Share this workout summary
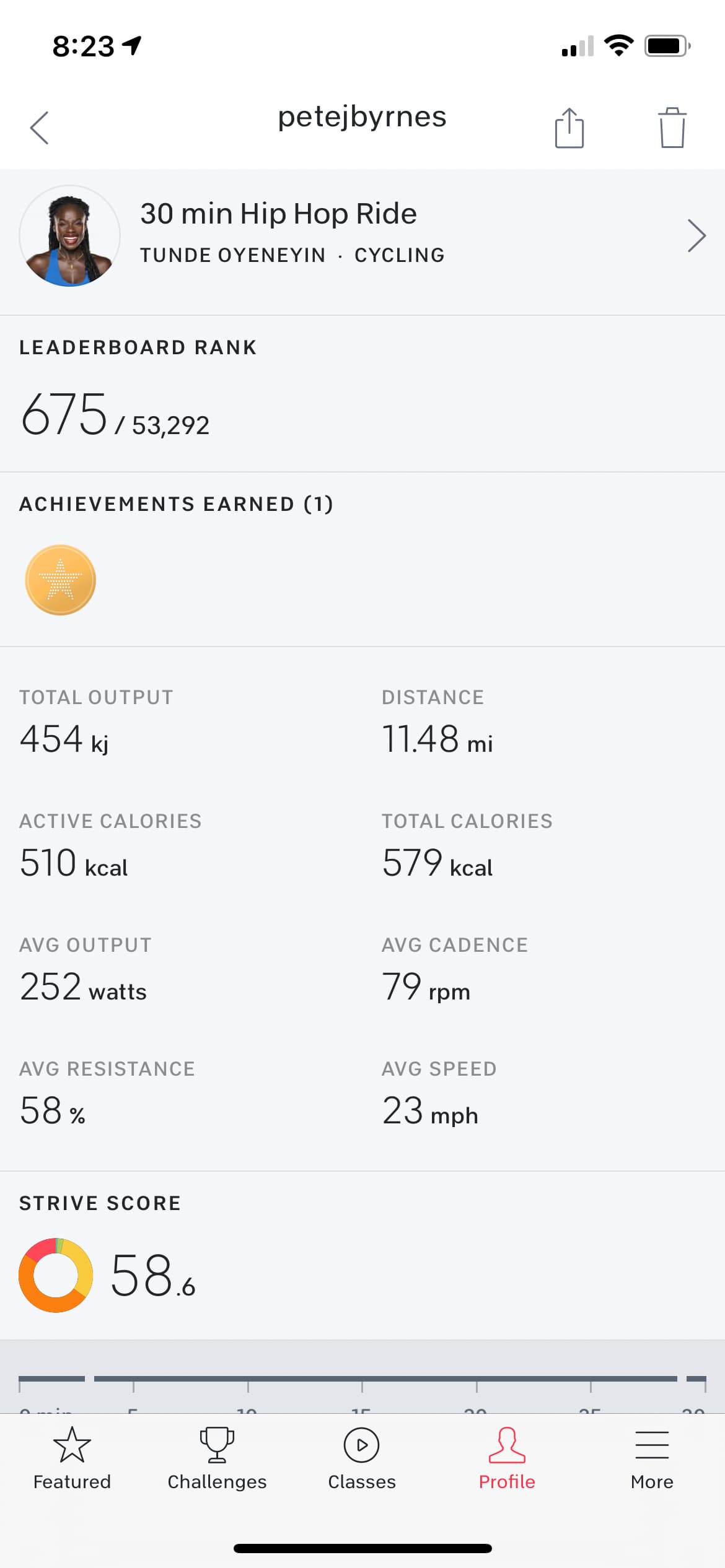 (569, 128)
